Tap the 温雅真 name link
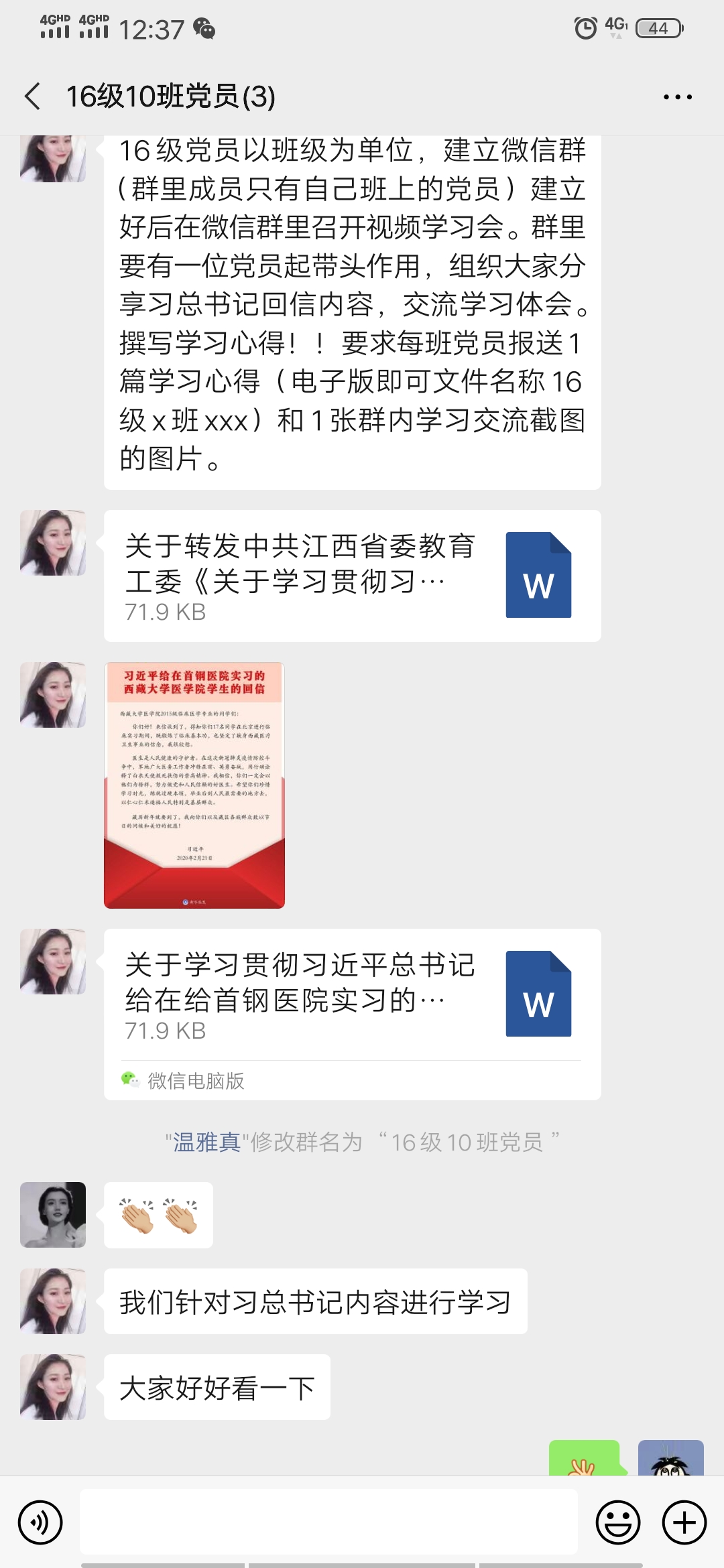724x1568 pixels. click(x=206, y=1142)
